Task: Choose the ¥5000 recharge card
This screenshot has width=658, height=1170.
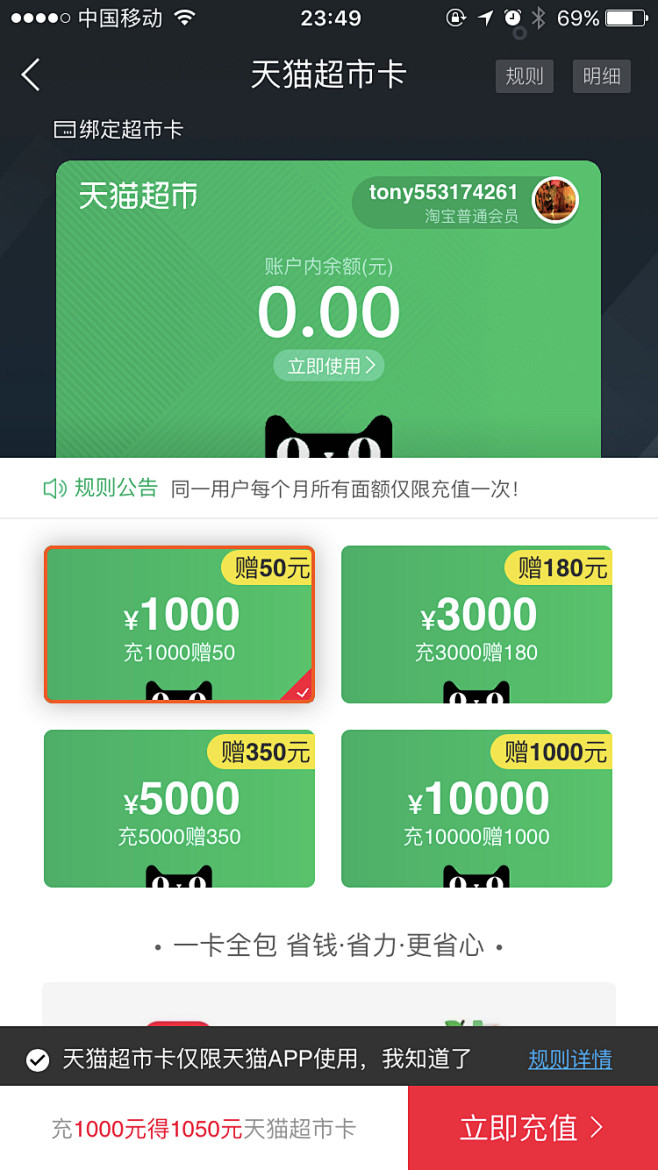Action: point(179,809)
